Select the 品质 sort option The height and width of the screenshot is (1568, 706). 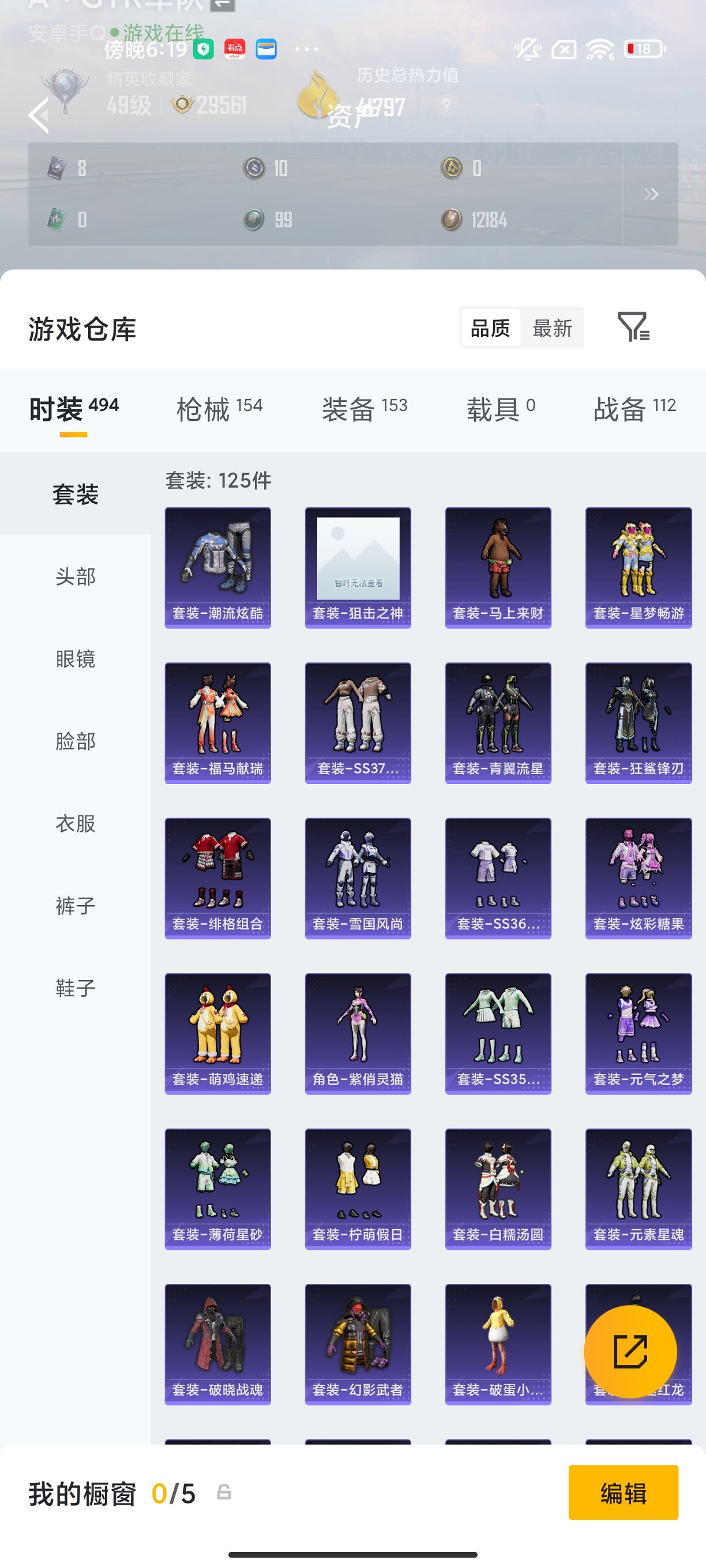click(491, 329)
